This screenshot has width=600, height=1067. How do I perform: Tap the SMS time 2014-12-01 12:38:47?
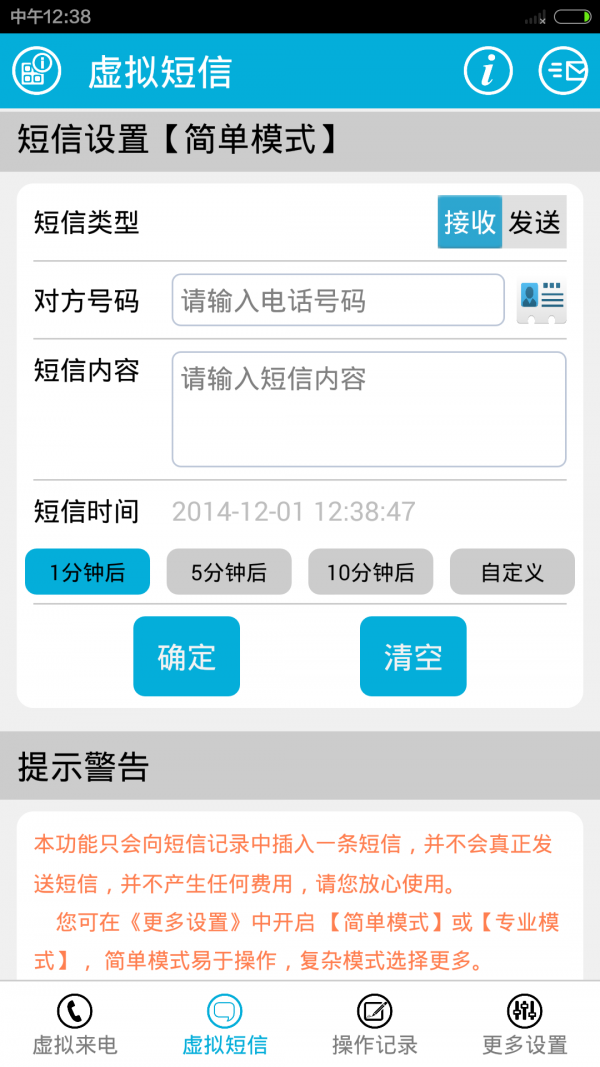click(293, 512)
